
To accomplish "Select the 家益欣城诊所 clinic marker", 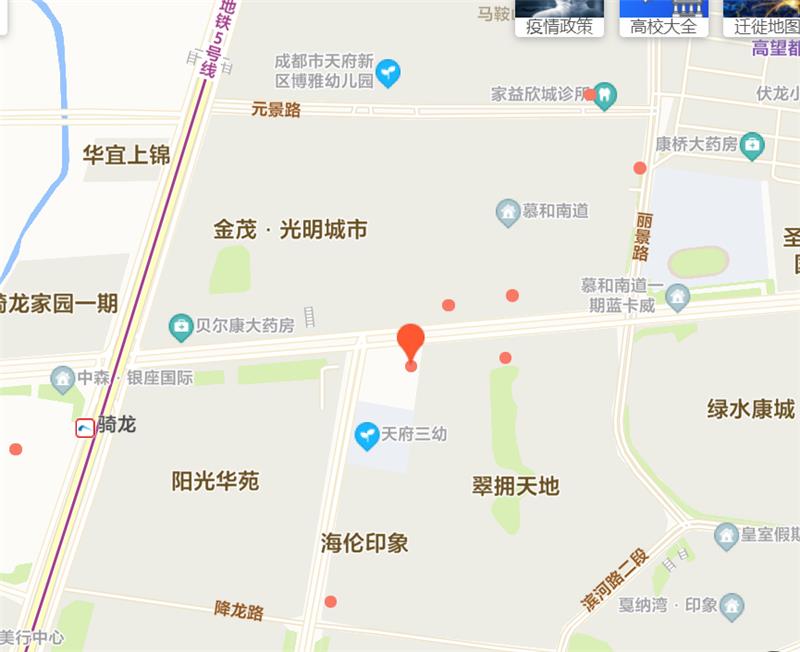I will 605,94.
